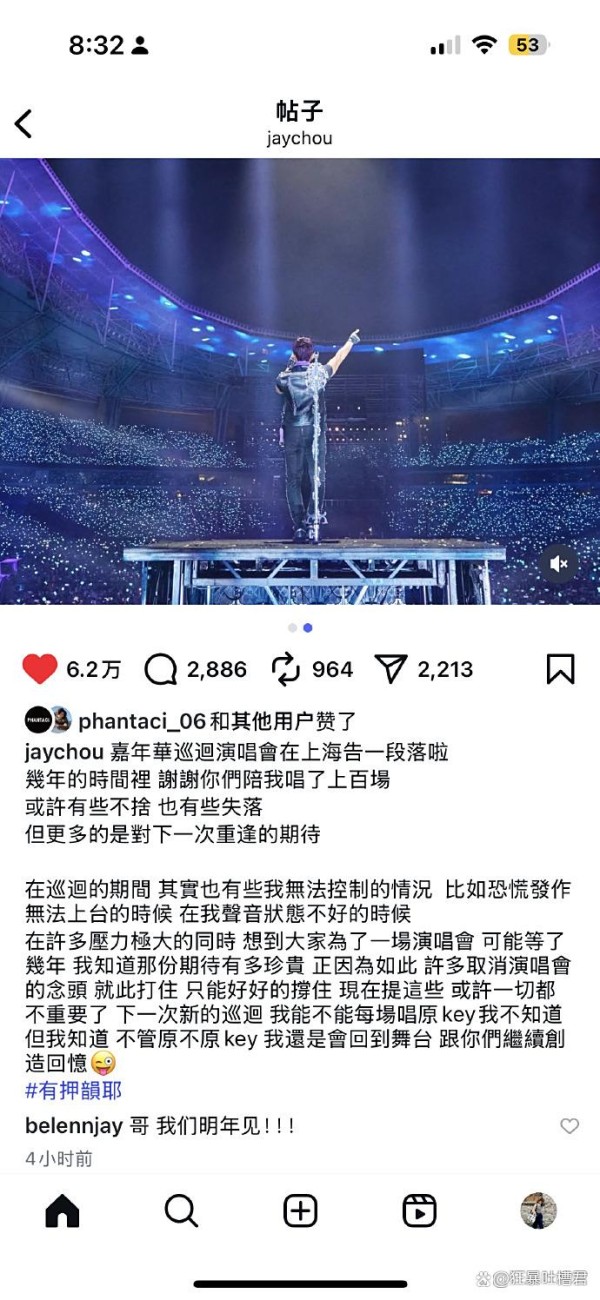Tap the red heart like icon
Screen dimensions: 600x1300
[x=40, y=669]
